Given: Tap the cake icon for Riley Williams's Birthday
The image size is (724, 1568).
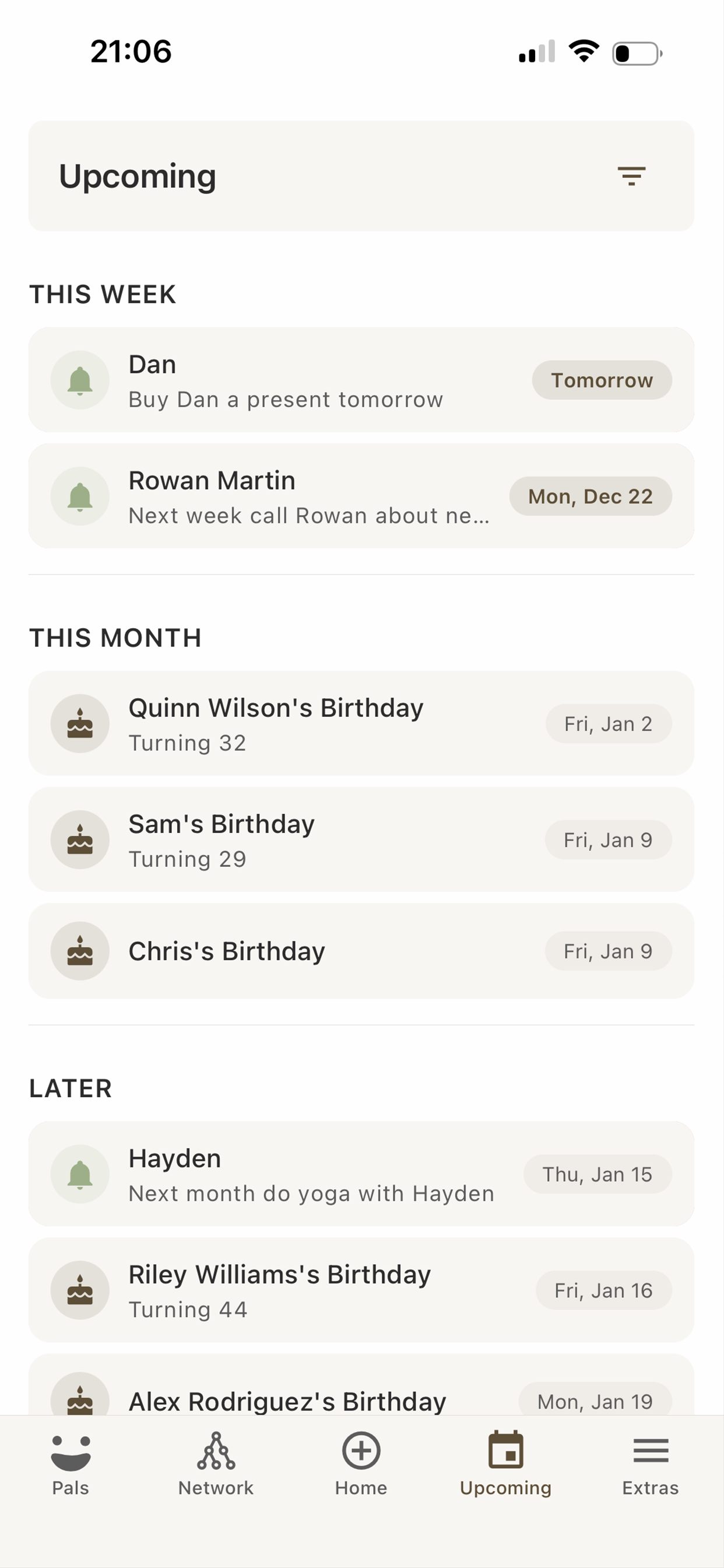Looking at the screenshot, I should pos(80,1291).
